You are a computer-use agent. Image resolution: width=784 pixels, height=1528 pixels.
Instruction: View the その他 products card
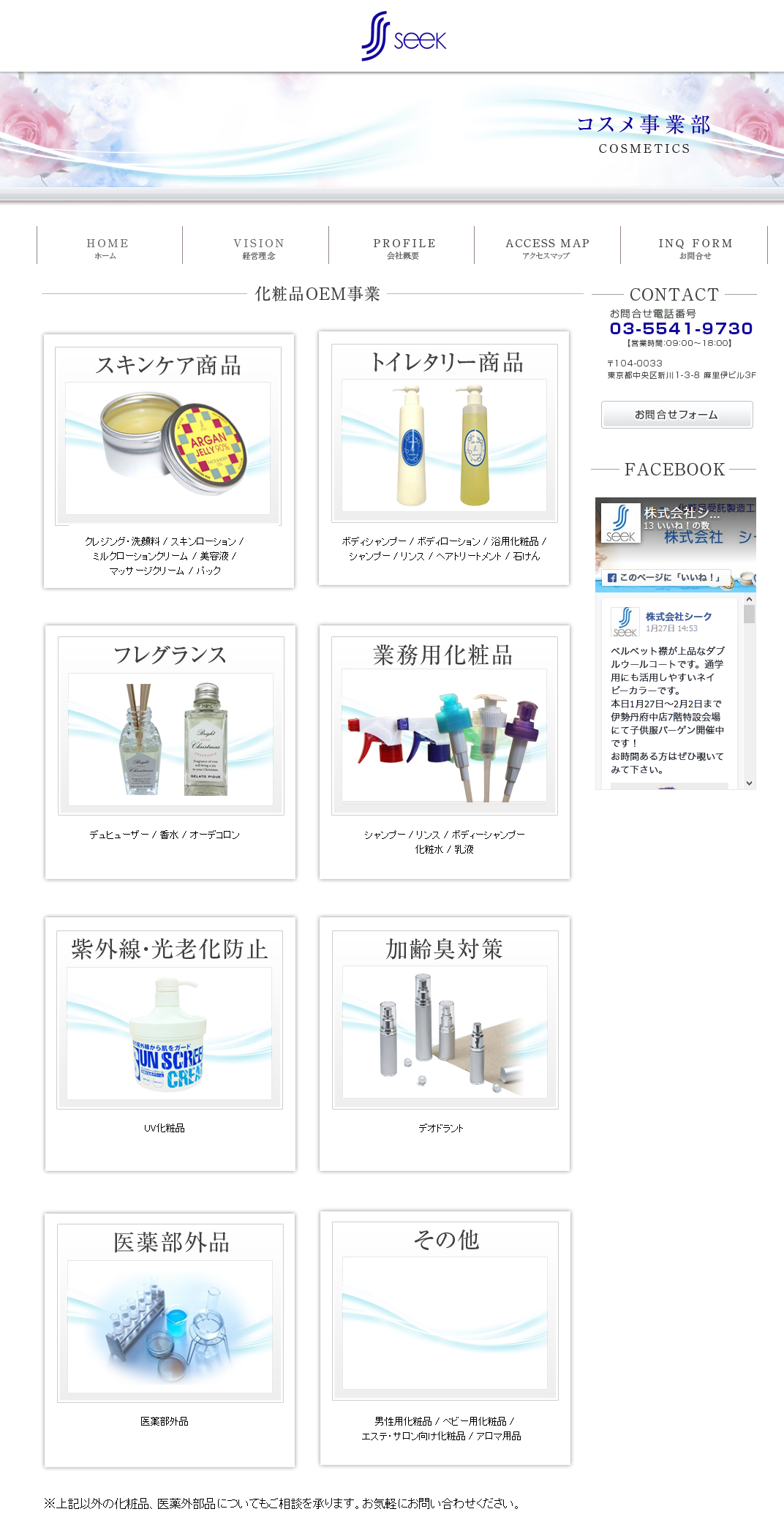[x=445, y=1338]
